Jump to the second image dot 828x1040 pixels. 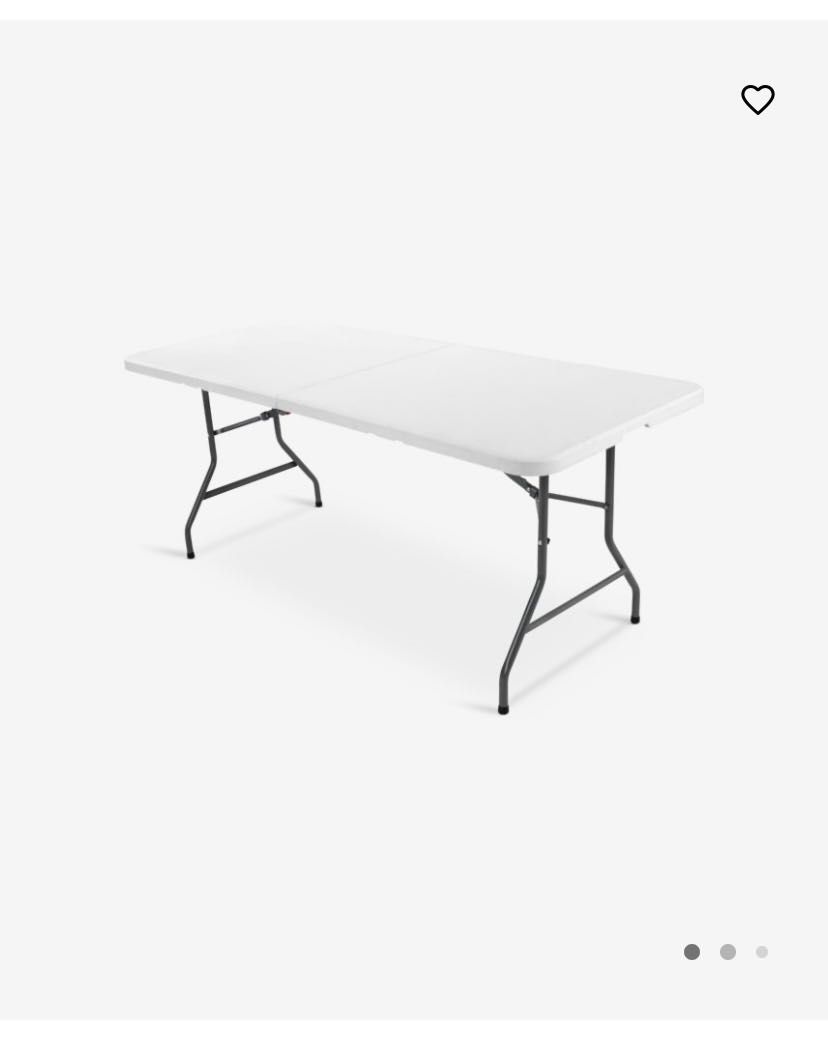[728, 952]
